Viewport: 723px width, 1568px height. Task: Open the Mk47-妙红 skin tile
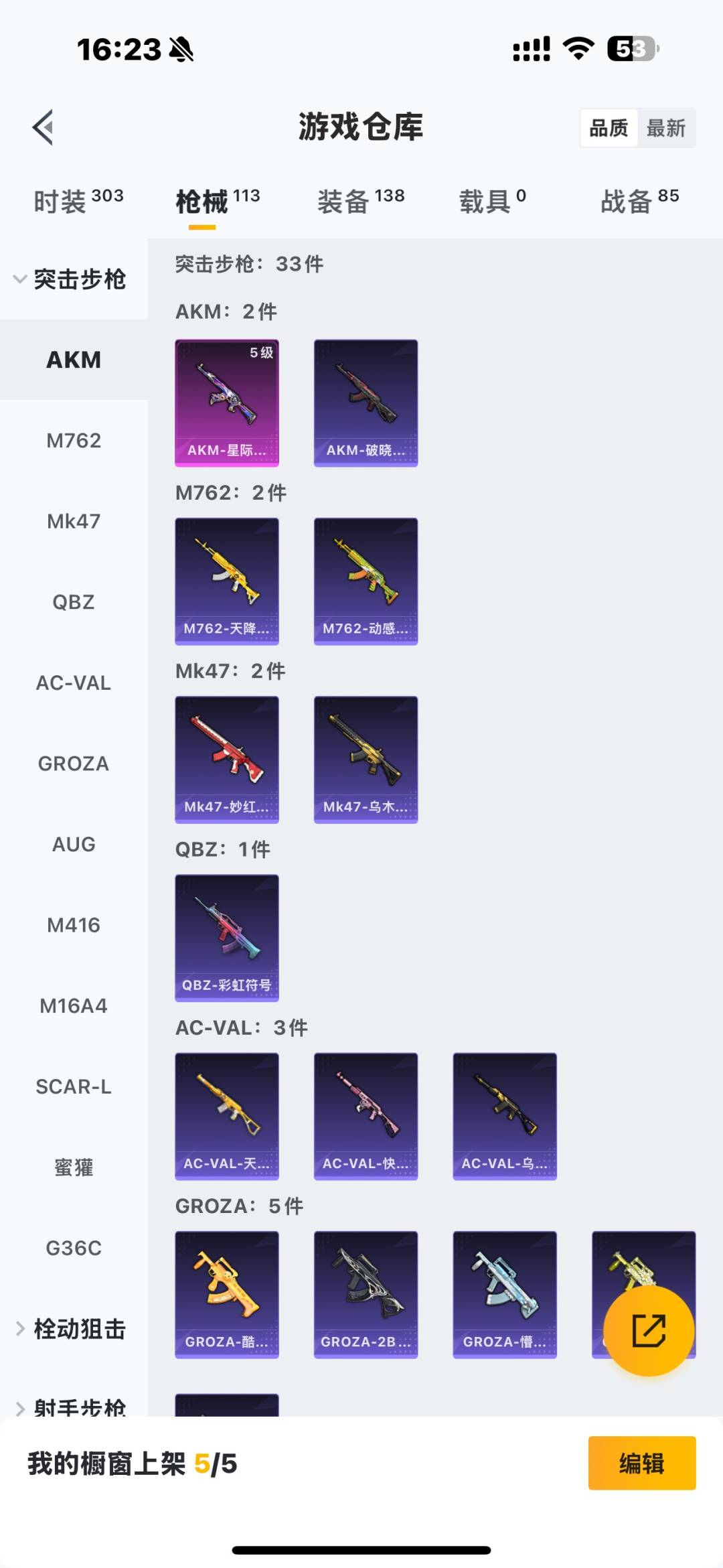[227, 760]
